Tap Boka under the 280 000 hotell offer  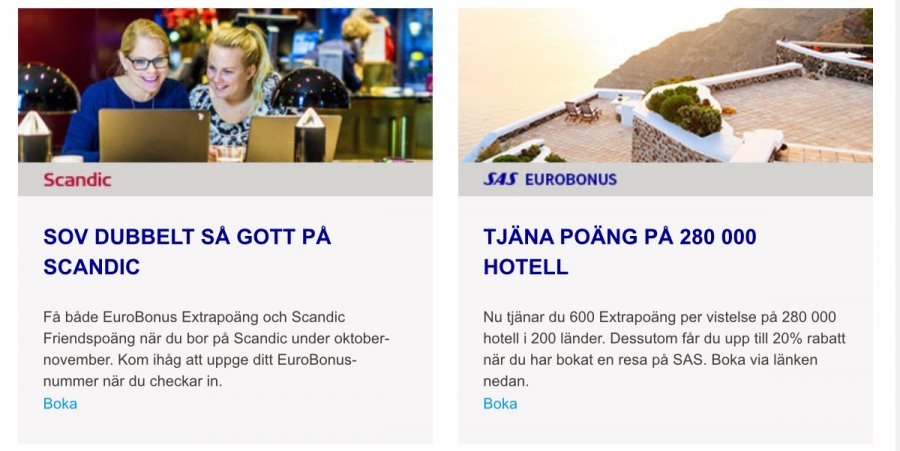500,404
